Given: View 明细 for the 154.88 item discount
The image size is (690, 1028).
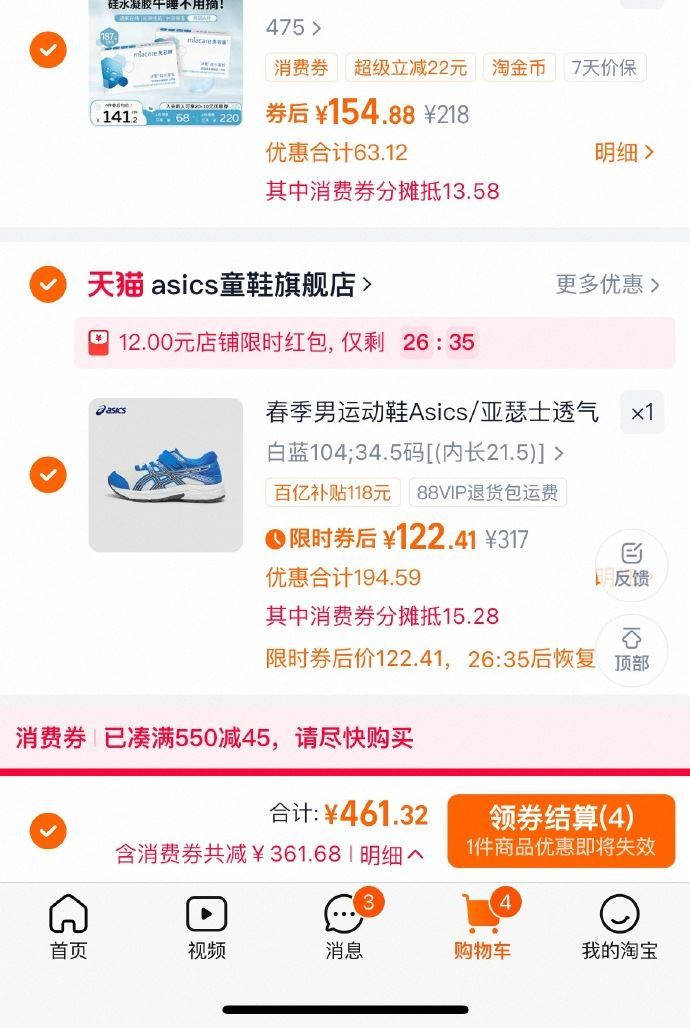Looking at the screenshot, I should (624, 152).
